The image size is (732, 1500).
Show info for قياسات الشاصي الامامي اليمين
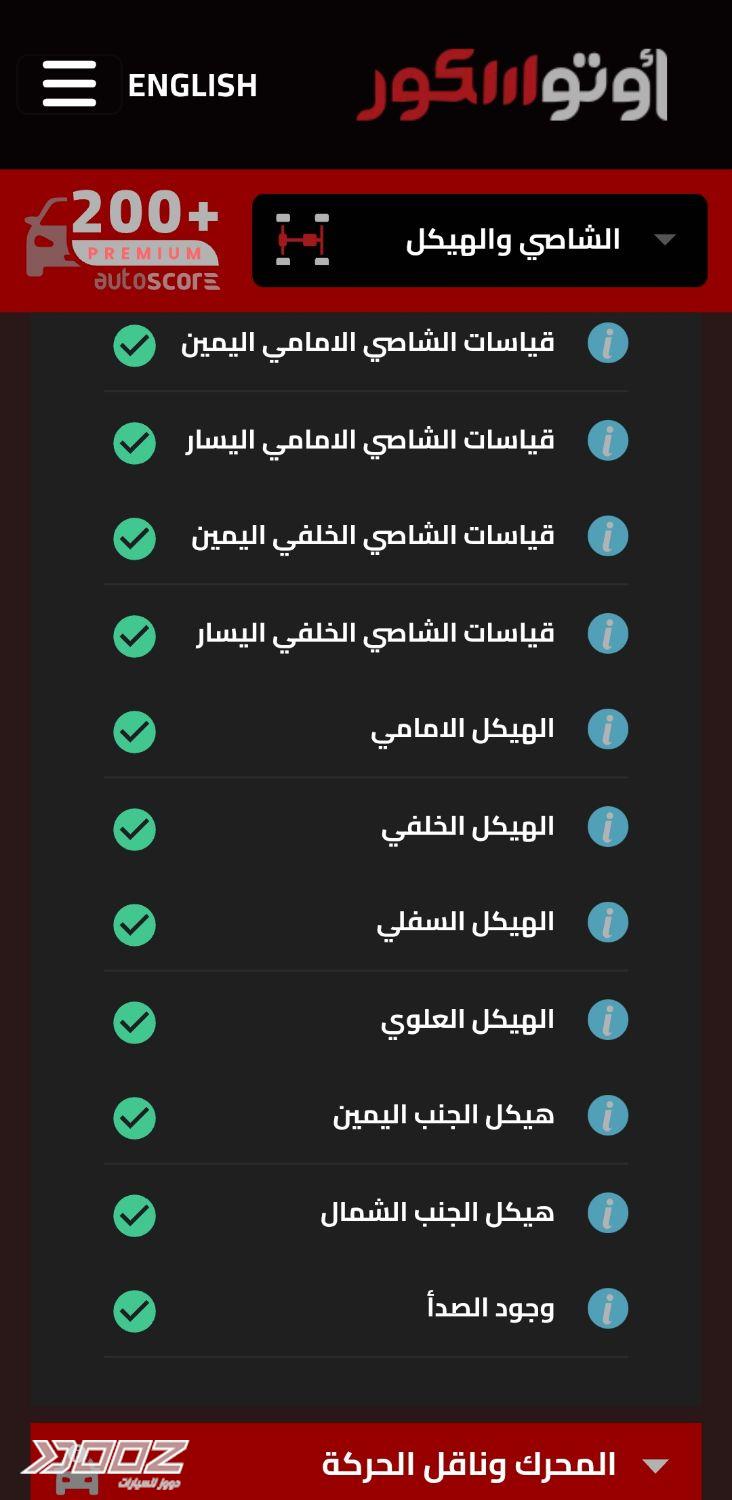click(x=607, y=343)
